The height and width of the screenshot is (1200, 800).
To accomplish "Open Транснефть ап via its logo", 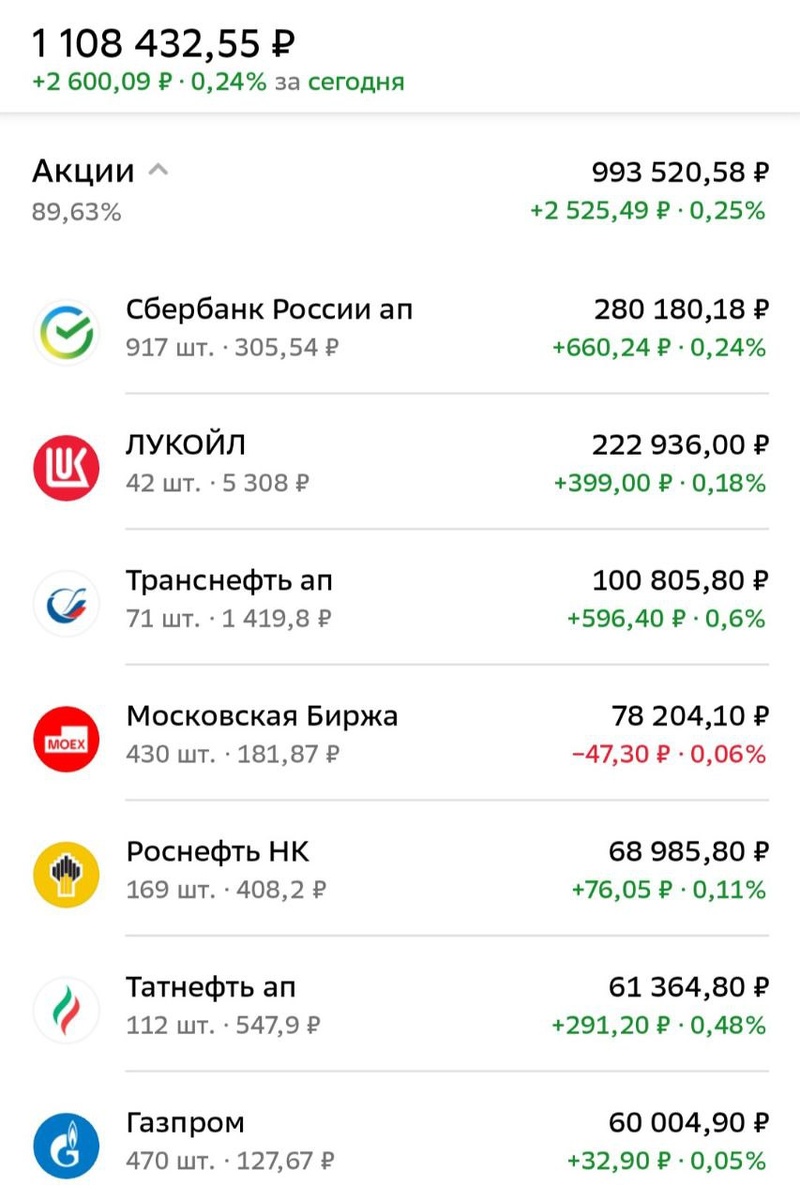I will click(x=66, y=602).
